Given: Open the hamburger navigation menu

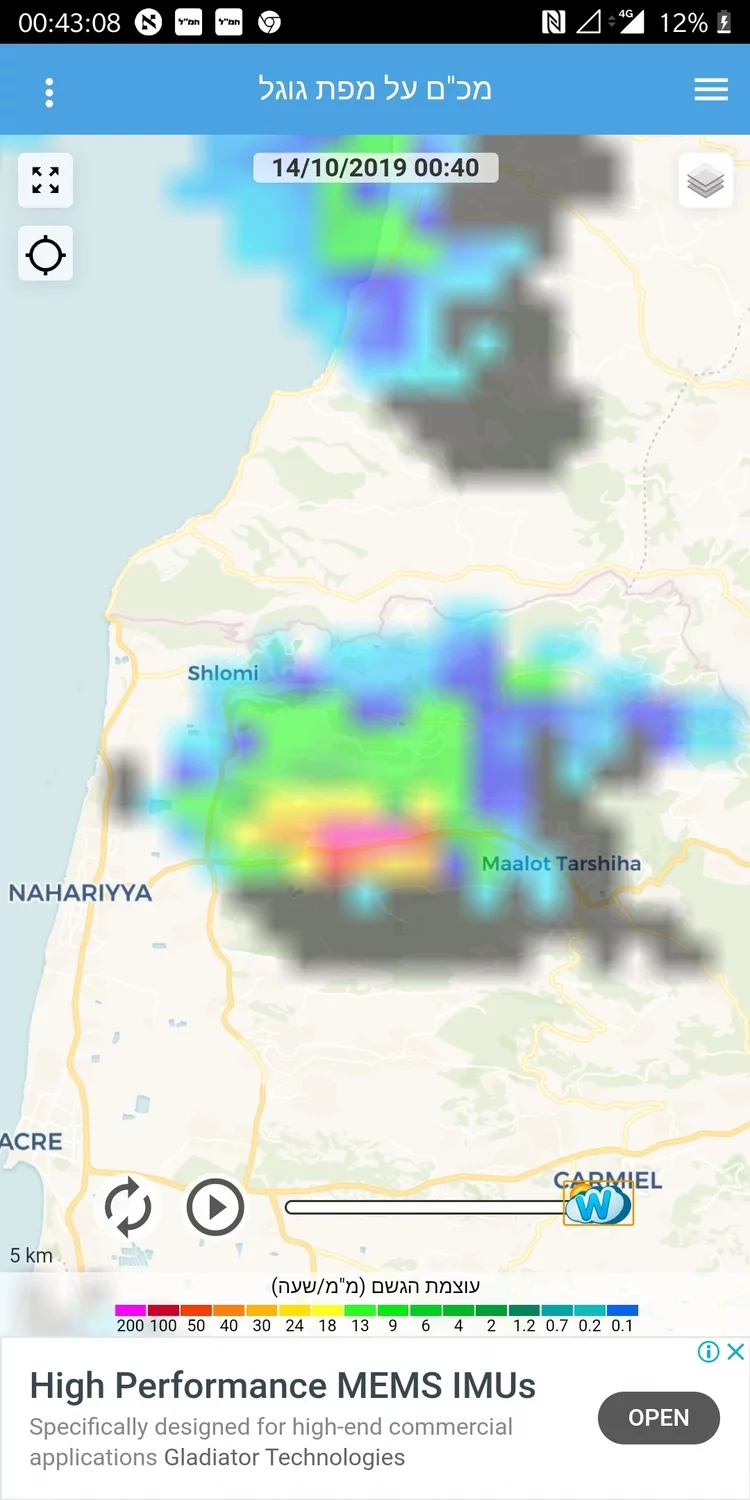Looking at the screenshot, I should pos(711,90).
